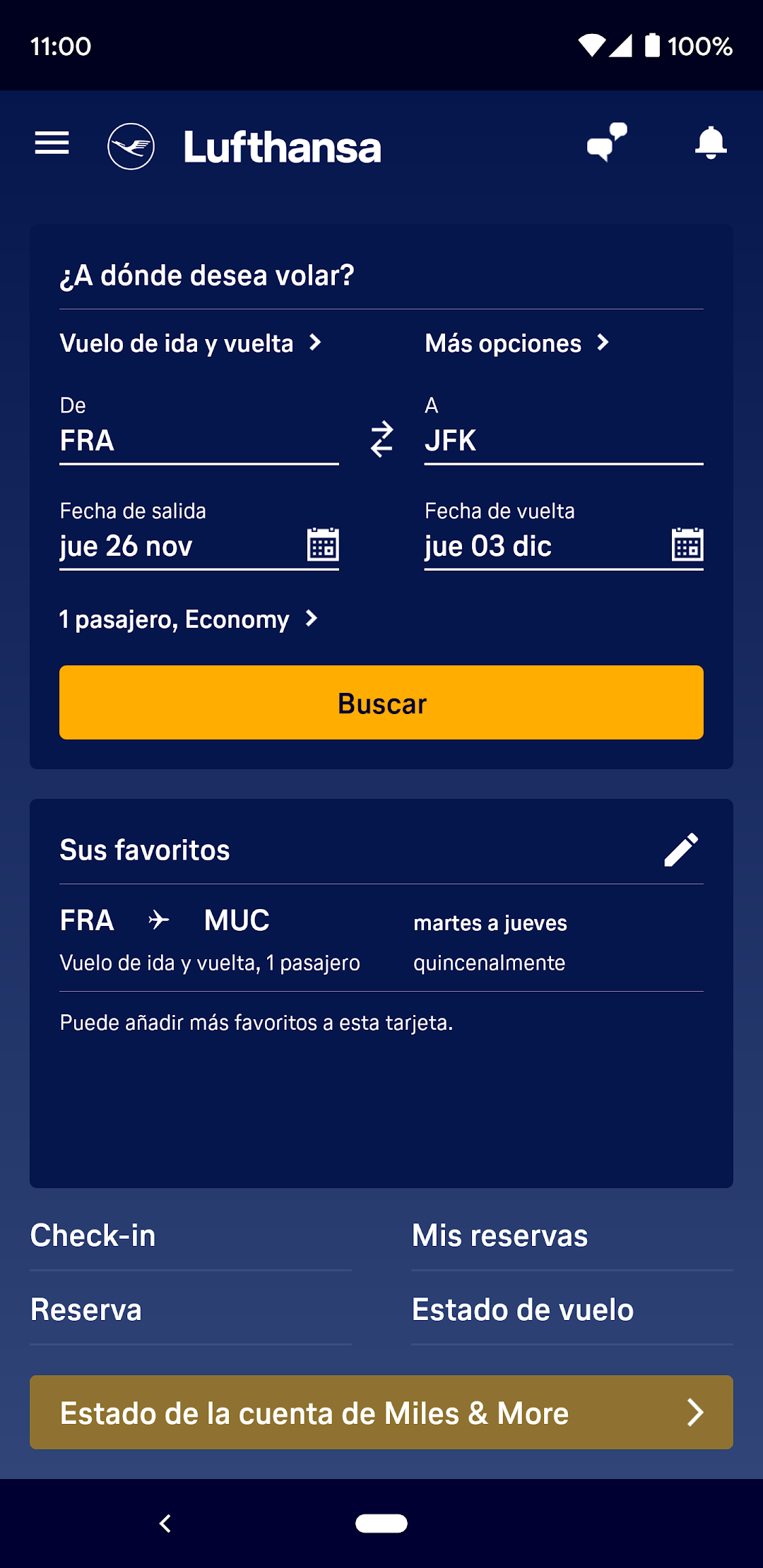This screenshot has width=763, height=1568.
Task: Open Más opciones
Action: [x=516, y=343]
